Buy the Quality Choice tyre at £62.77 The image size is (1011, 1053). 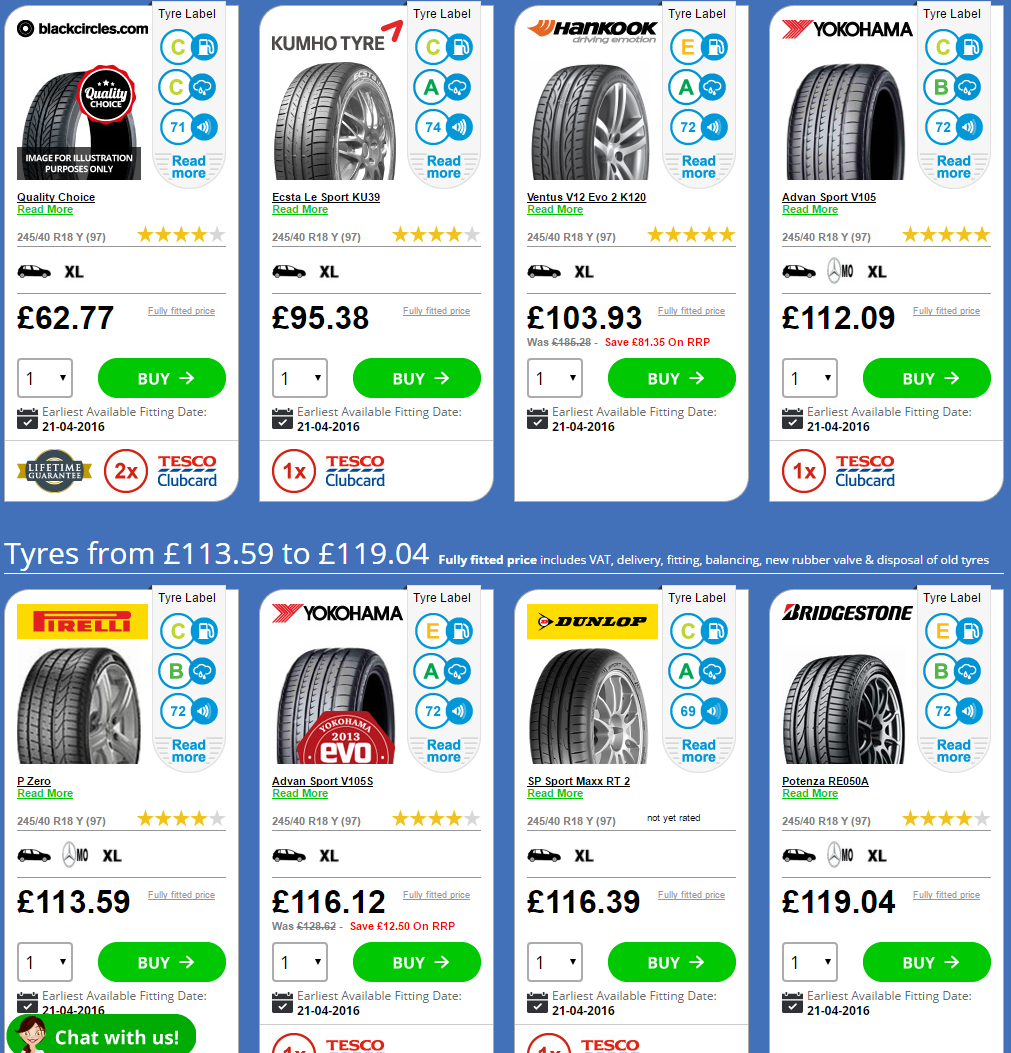coord(162,379)
